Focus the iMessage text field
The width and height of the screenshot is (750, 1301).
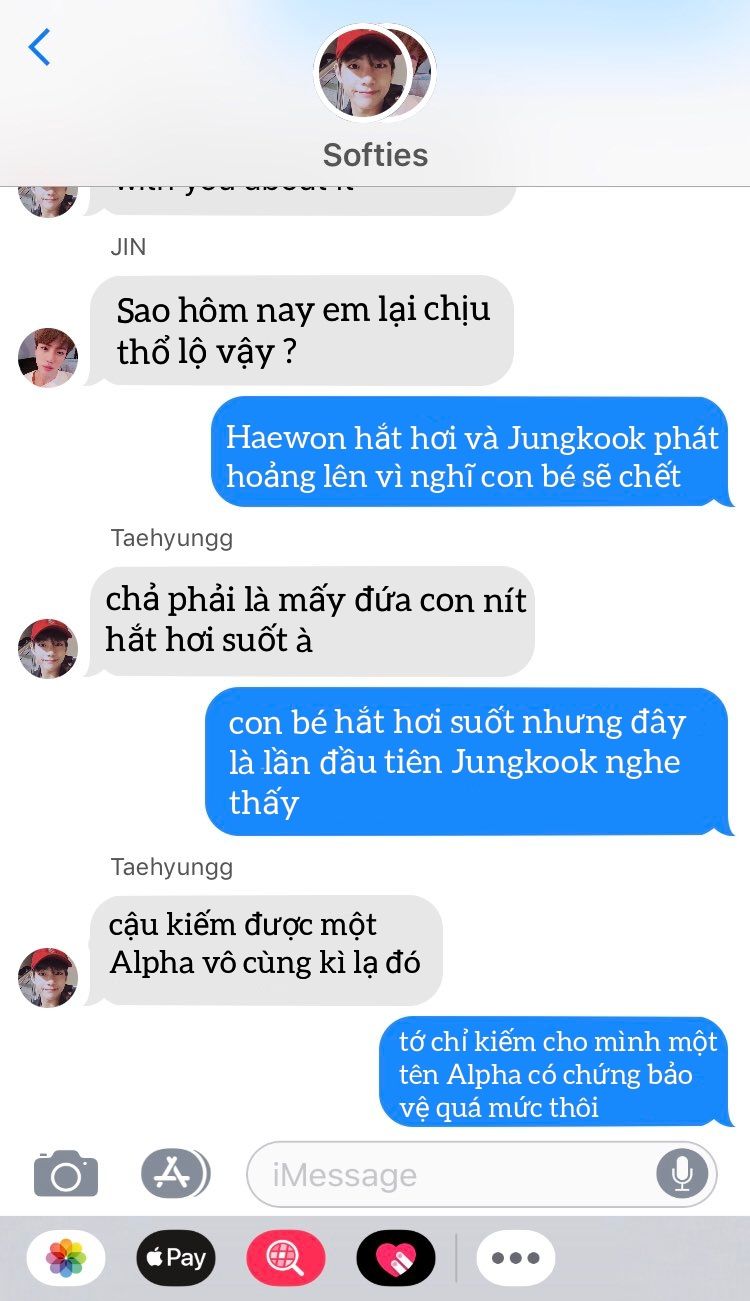pos(450,1174)
